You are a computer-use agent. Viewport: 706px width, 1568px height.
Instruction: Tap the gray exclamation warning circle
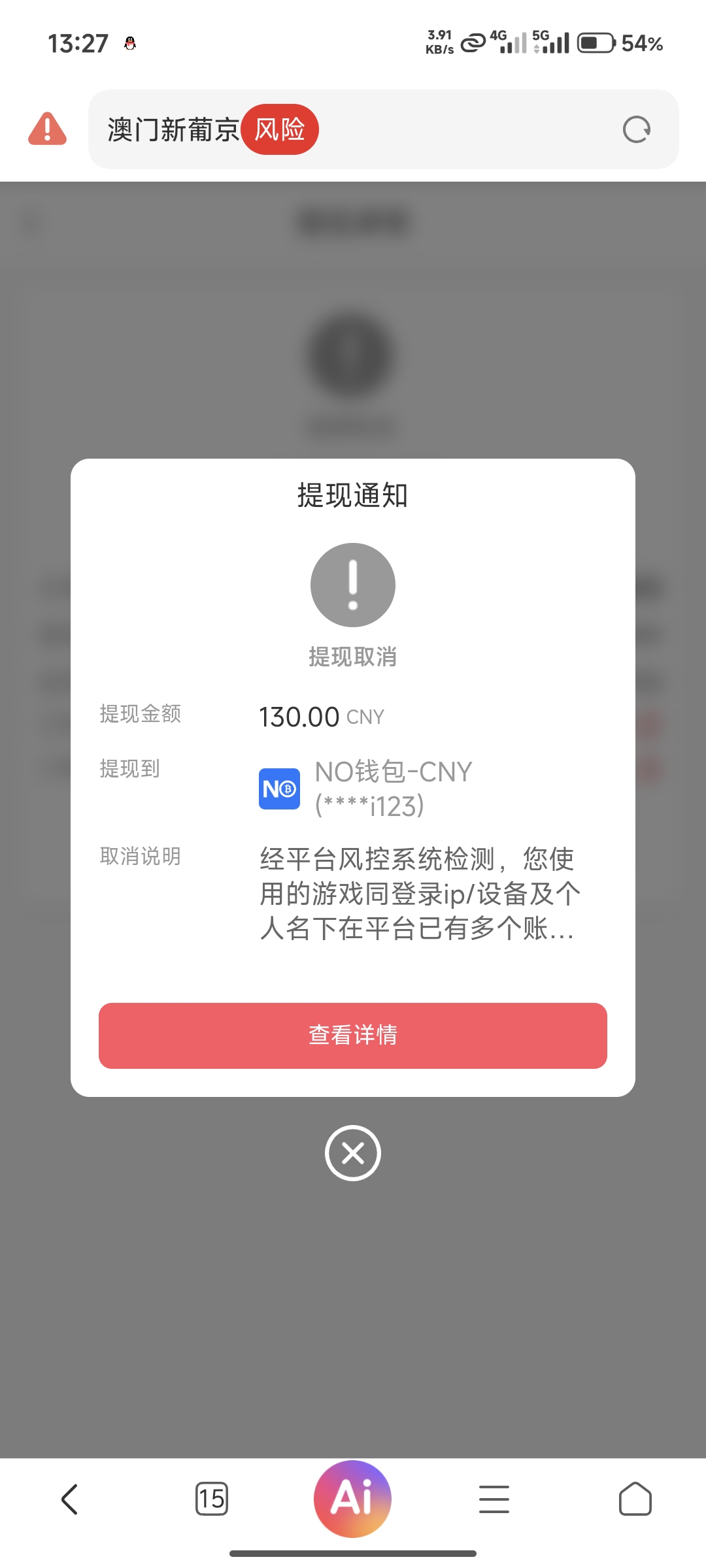(353, 585)
